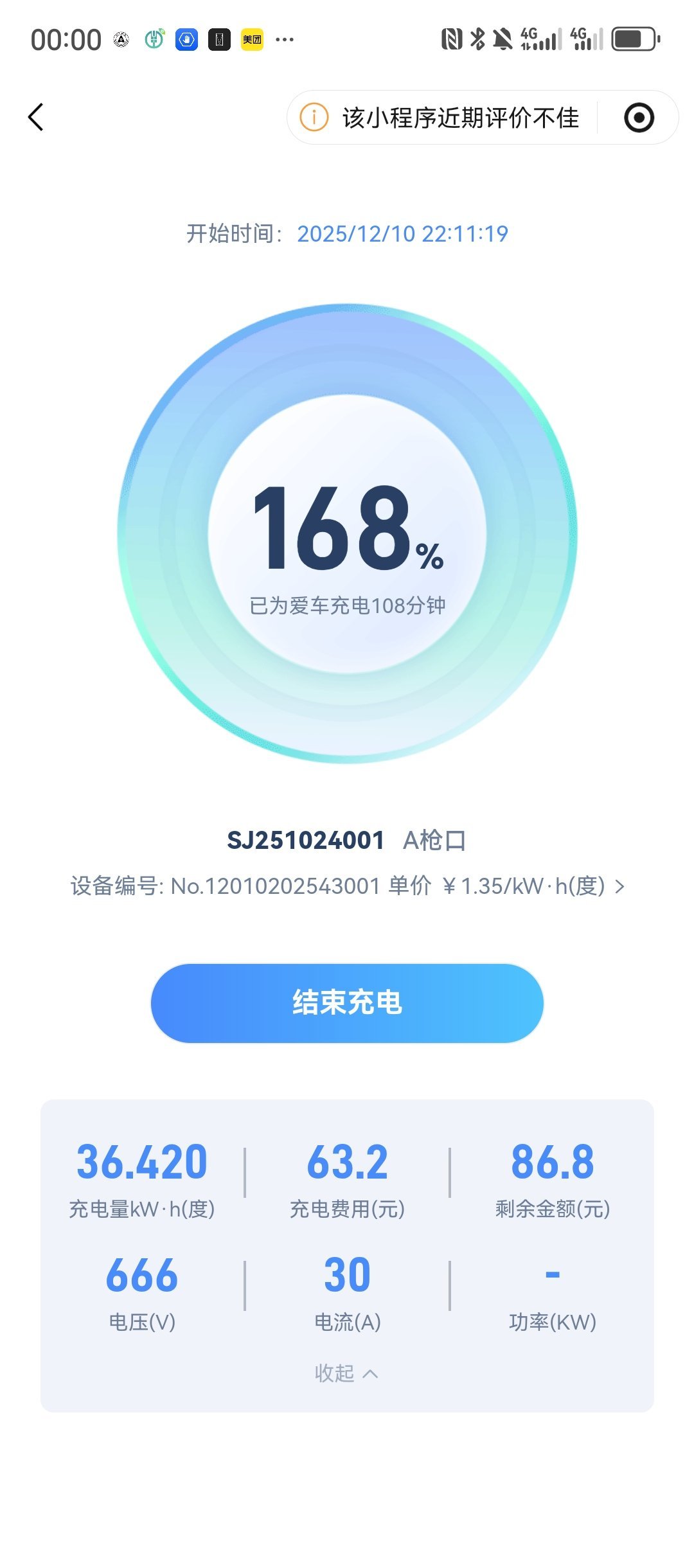Tap the circular A badge notification icon
Image resolution: width=694 pixels, height=1568 pixels.
[122, 39]
